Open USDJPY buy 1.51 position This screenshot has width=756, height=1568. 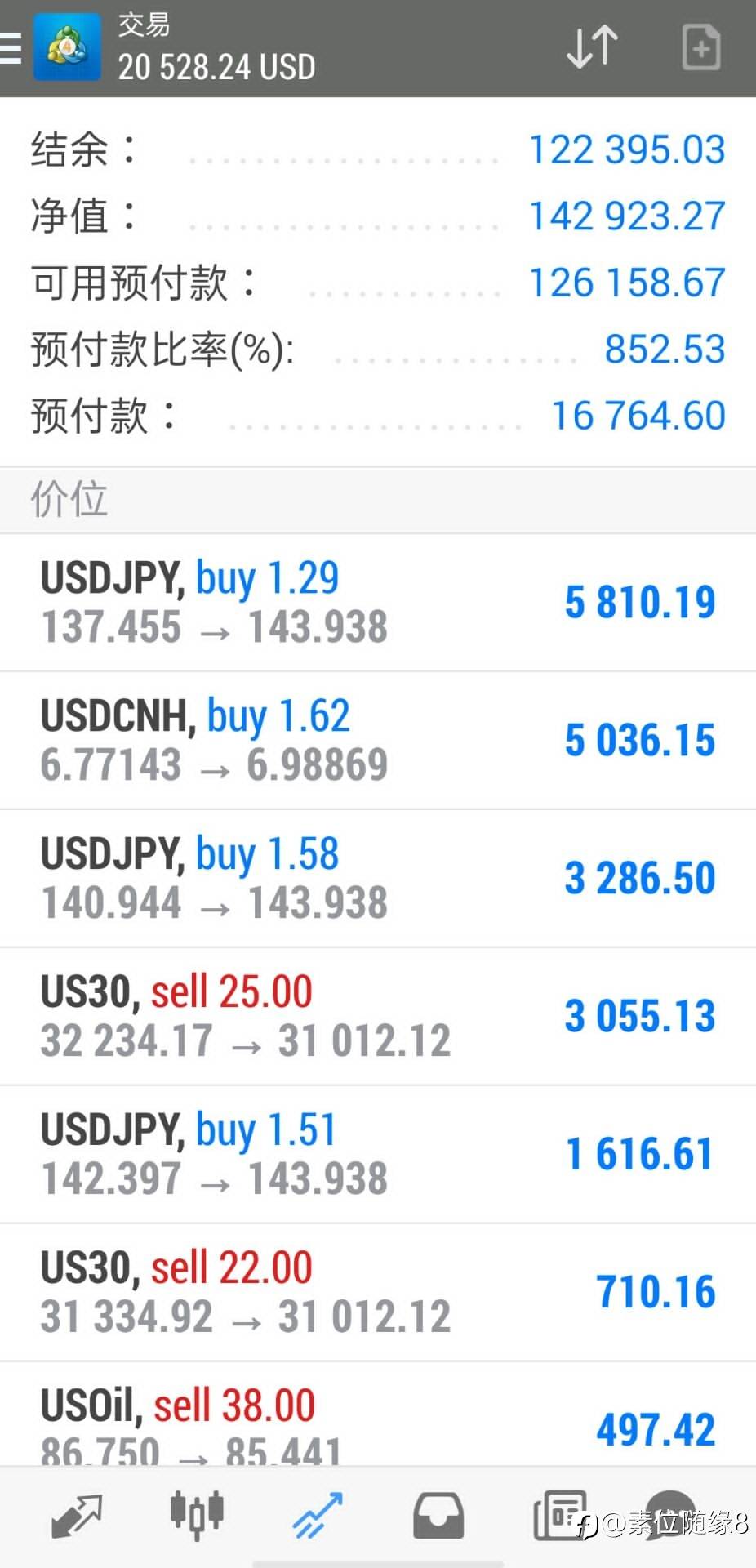[x=377, y=1155]
